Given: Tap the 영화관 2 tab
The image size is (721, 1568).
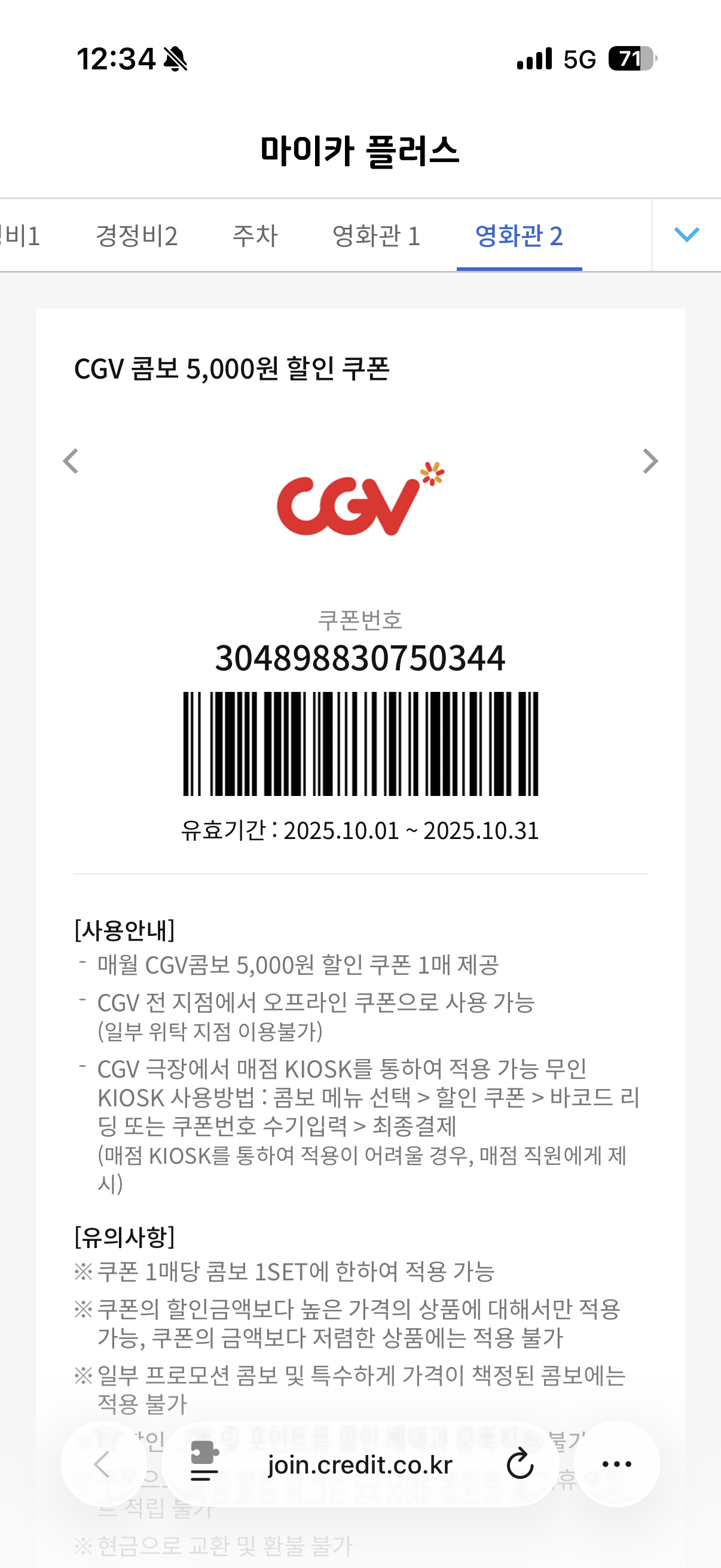Looking at the screenshot, I should [518, 236].
